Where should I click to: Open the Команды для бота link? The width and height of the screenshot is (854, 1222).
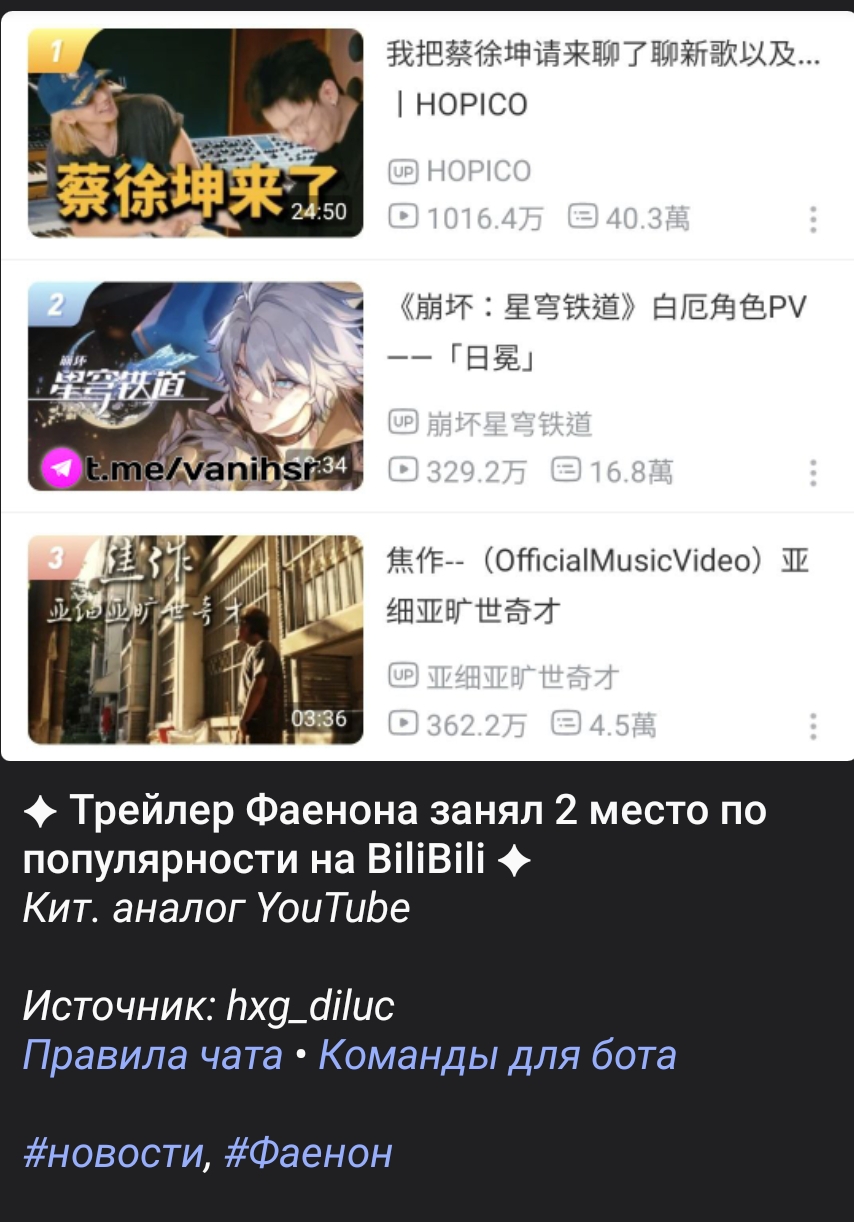click(x=497, y=1055)
